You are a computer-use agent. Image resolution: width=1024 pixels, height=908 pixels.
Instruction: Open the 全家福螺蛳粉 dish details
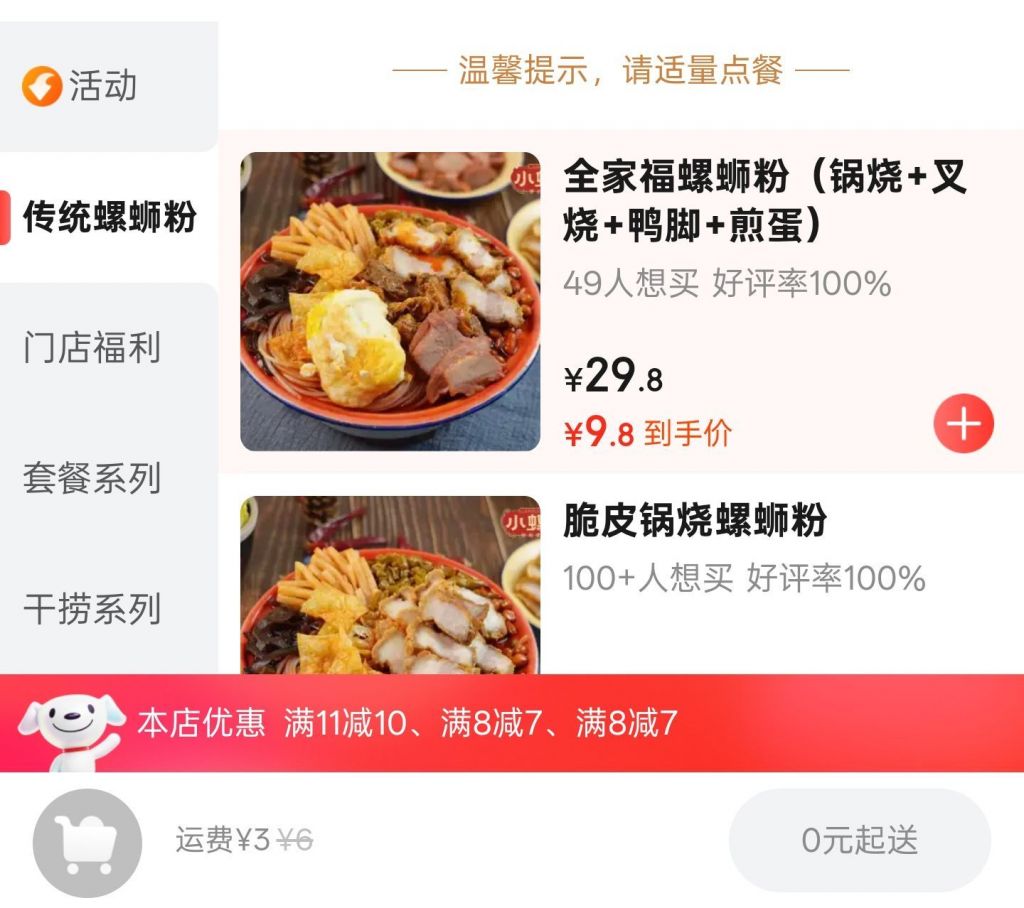764,201
